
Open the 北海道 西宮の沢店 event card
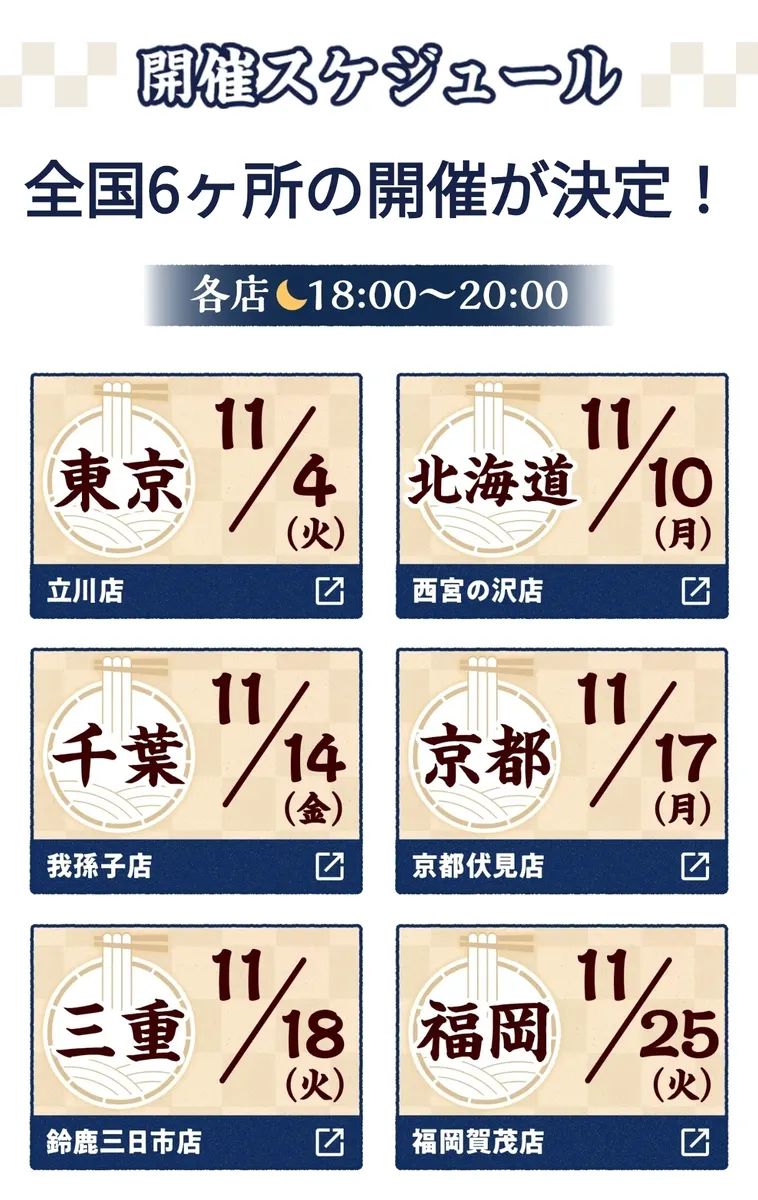click(x=562, y=495)
